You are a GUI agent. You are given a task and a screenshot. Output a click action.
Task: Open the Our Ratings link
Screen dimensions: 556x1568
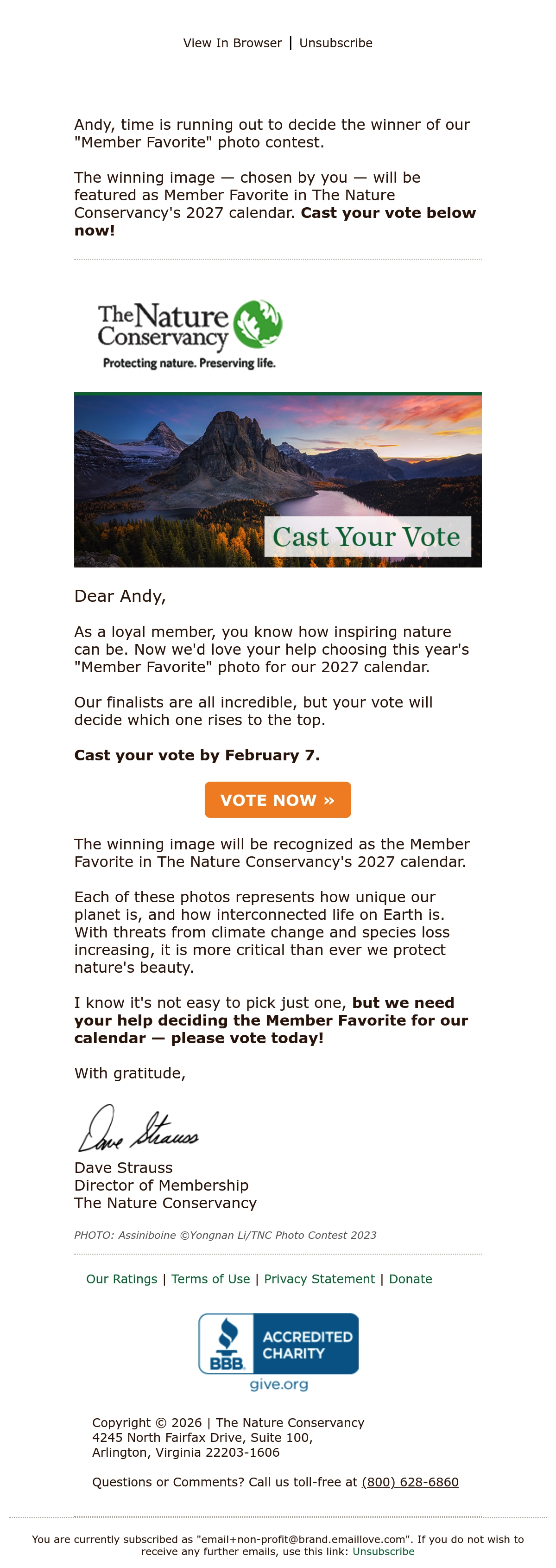click(x=122, y=1279)
